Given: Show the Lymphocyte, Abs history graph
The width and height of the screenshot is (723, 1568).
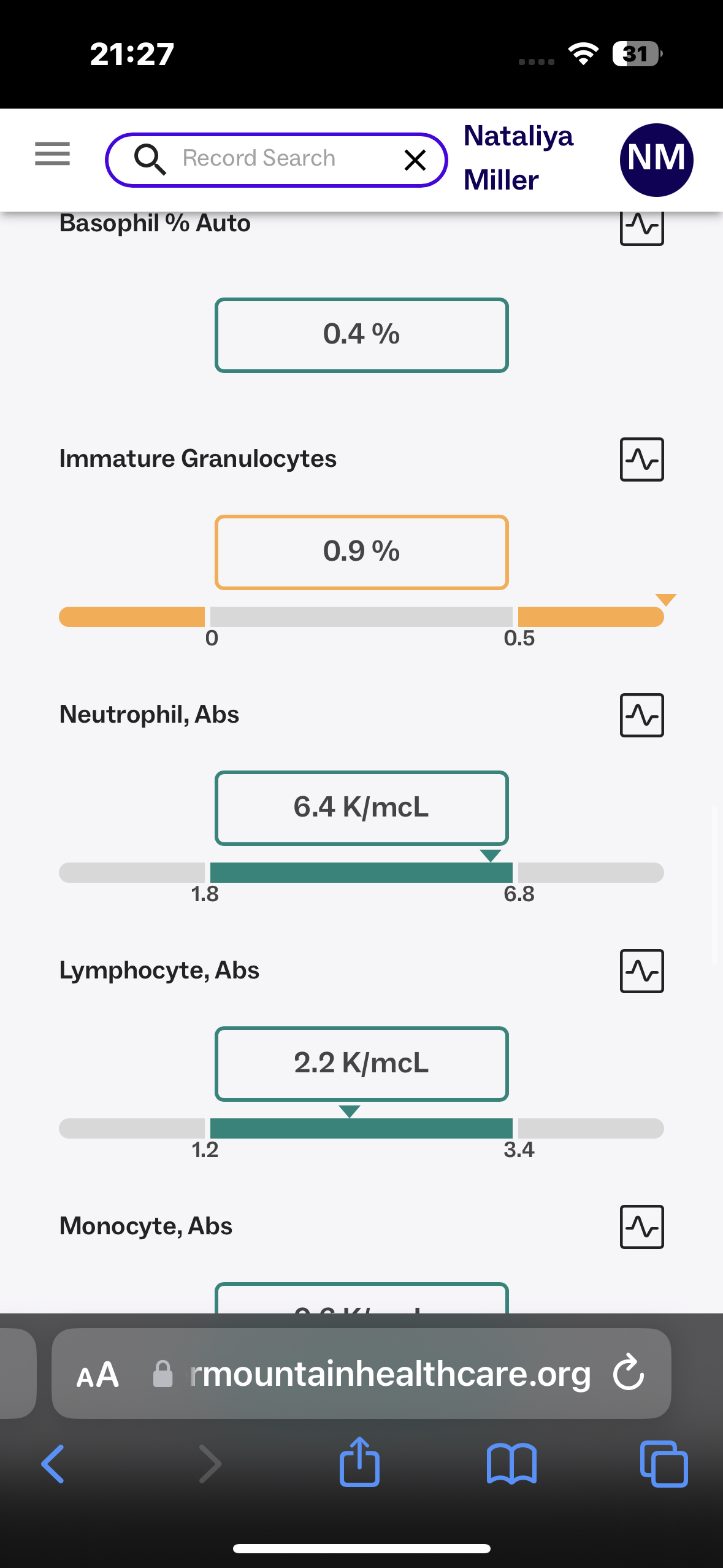Looking at the screenshot, I should [641, 971].
